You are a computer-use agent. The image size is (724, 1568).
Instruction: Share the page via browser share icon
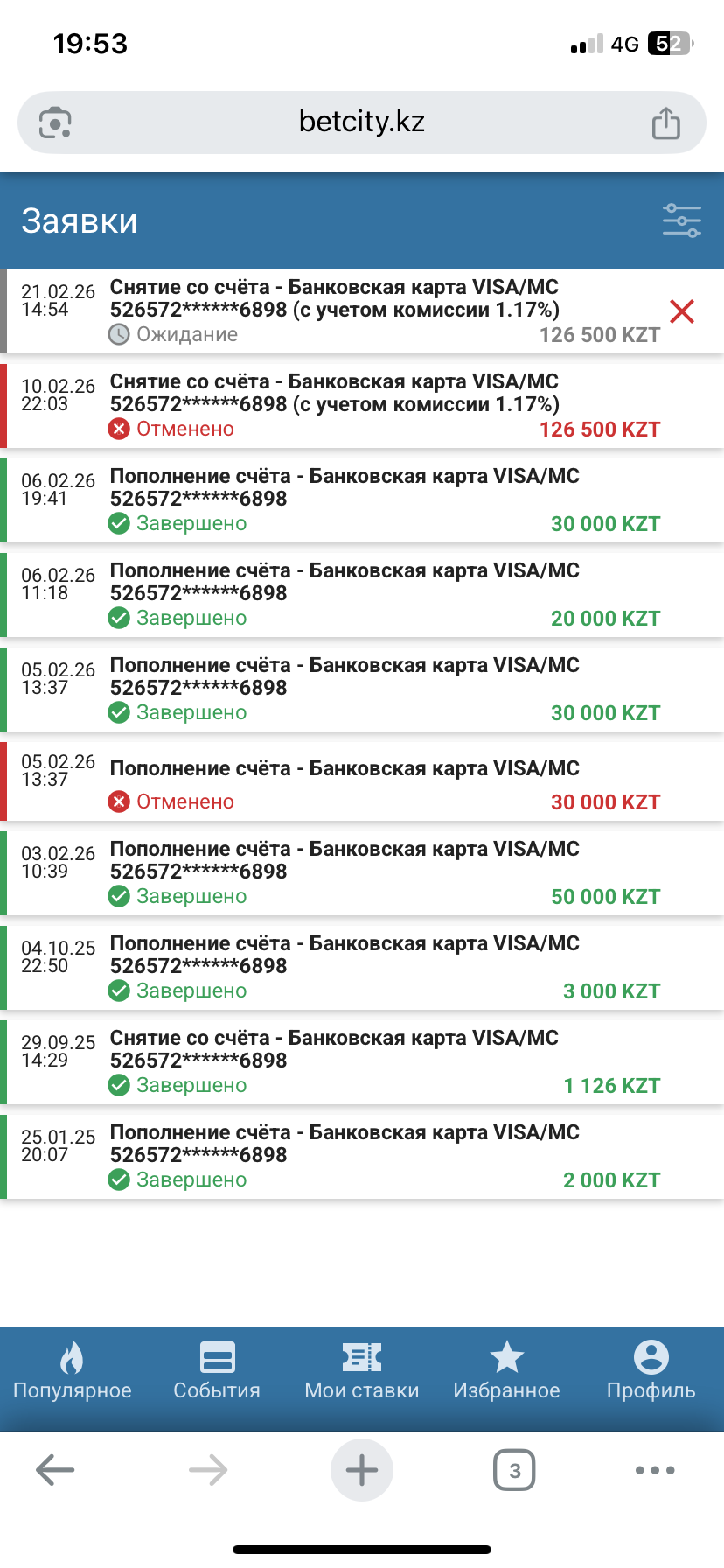665,122
